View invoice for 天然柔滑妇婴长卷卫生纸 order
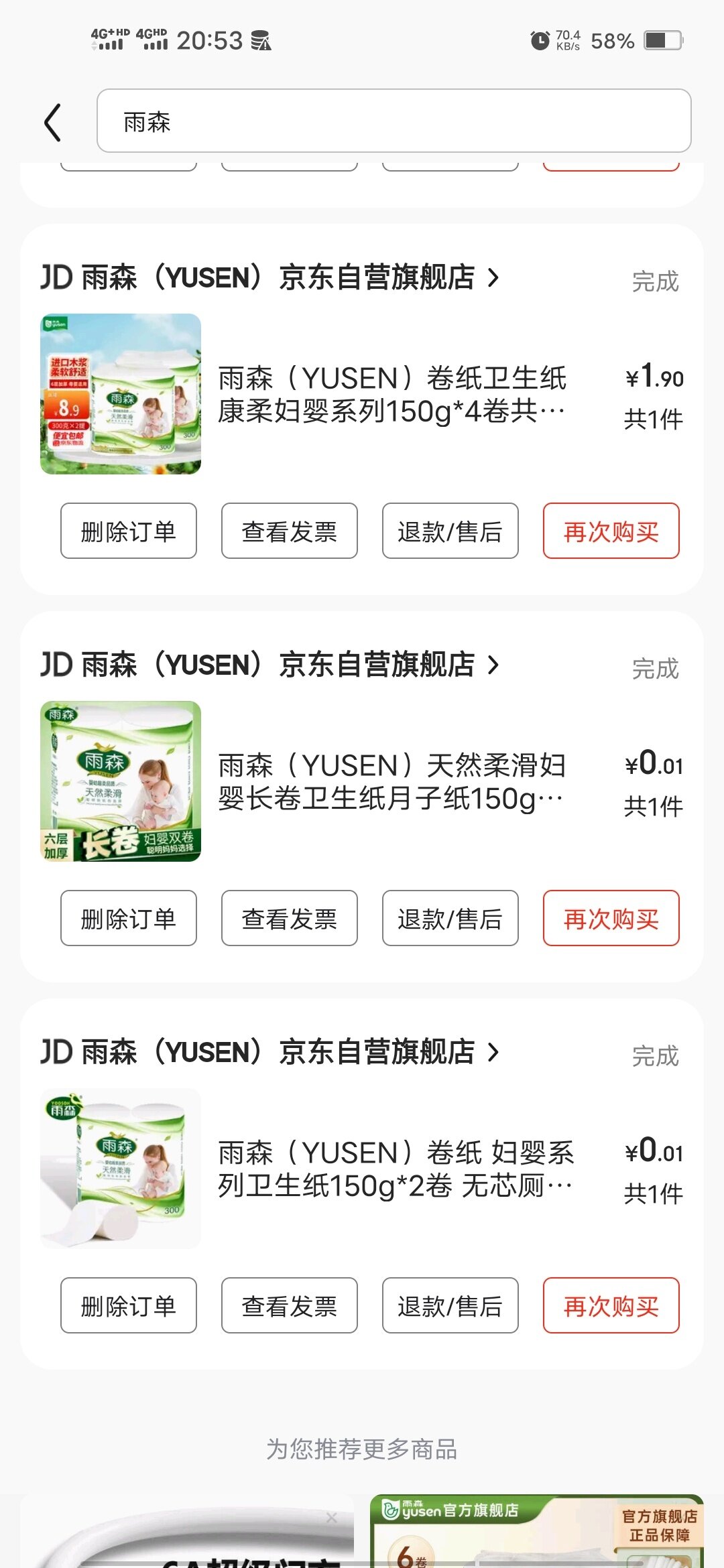This screenshot has height=1568, width=724. [x=289, y=918]
